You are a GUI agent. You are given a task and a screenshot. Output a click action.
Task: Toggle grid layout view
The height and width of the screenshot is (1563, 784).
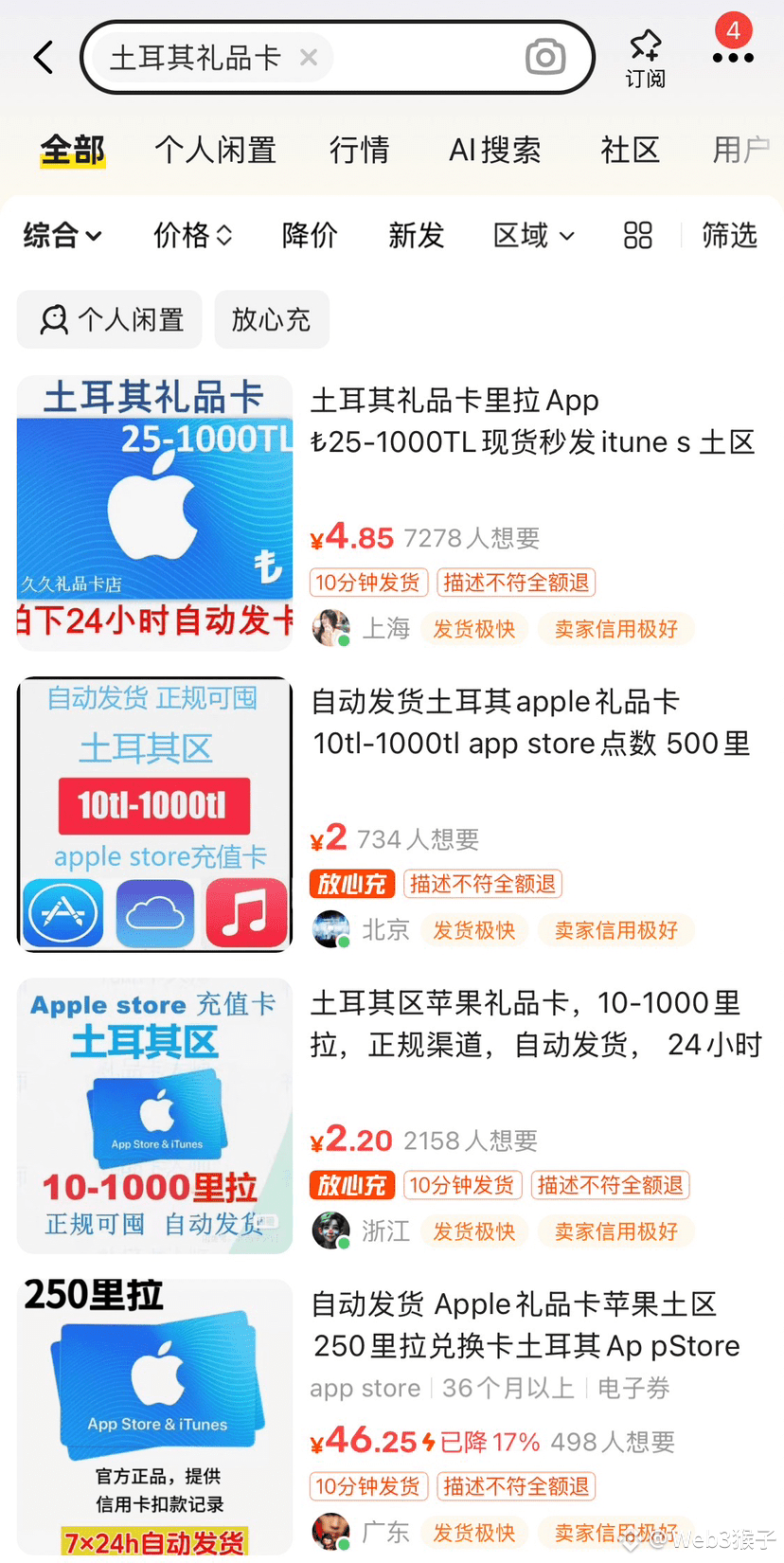(638, 235)
